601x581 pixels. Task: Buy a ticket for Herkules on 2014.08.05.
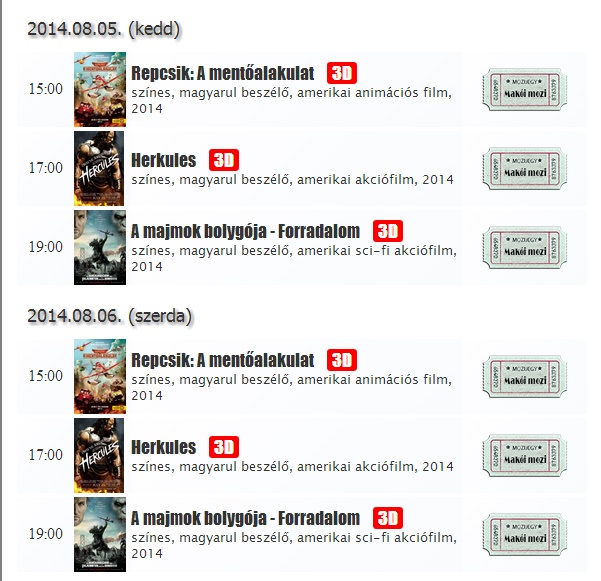(519, 168)
